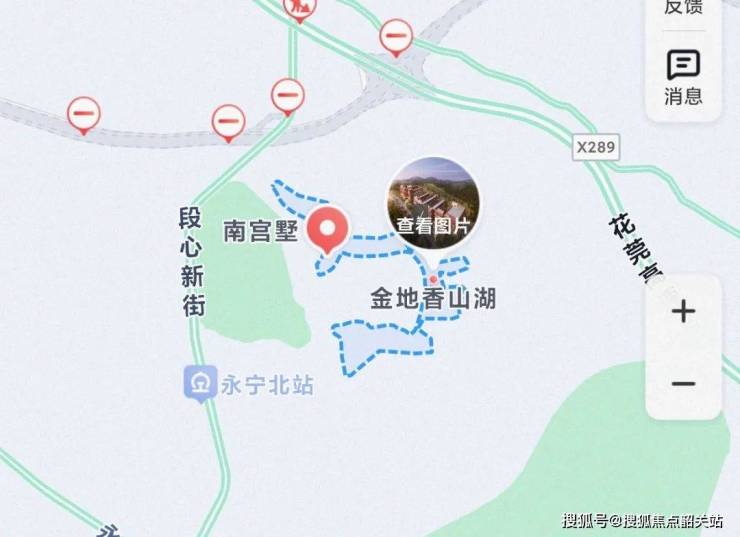The height and width of the screenshot is (537, 740).
Task: Open the 查看图片 photo bubble
Action: (x=433, y=203)
